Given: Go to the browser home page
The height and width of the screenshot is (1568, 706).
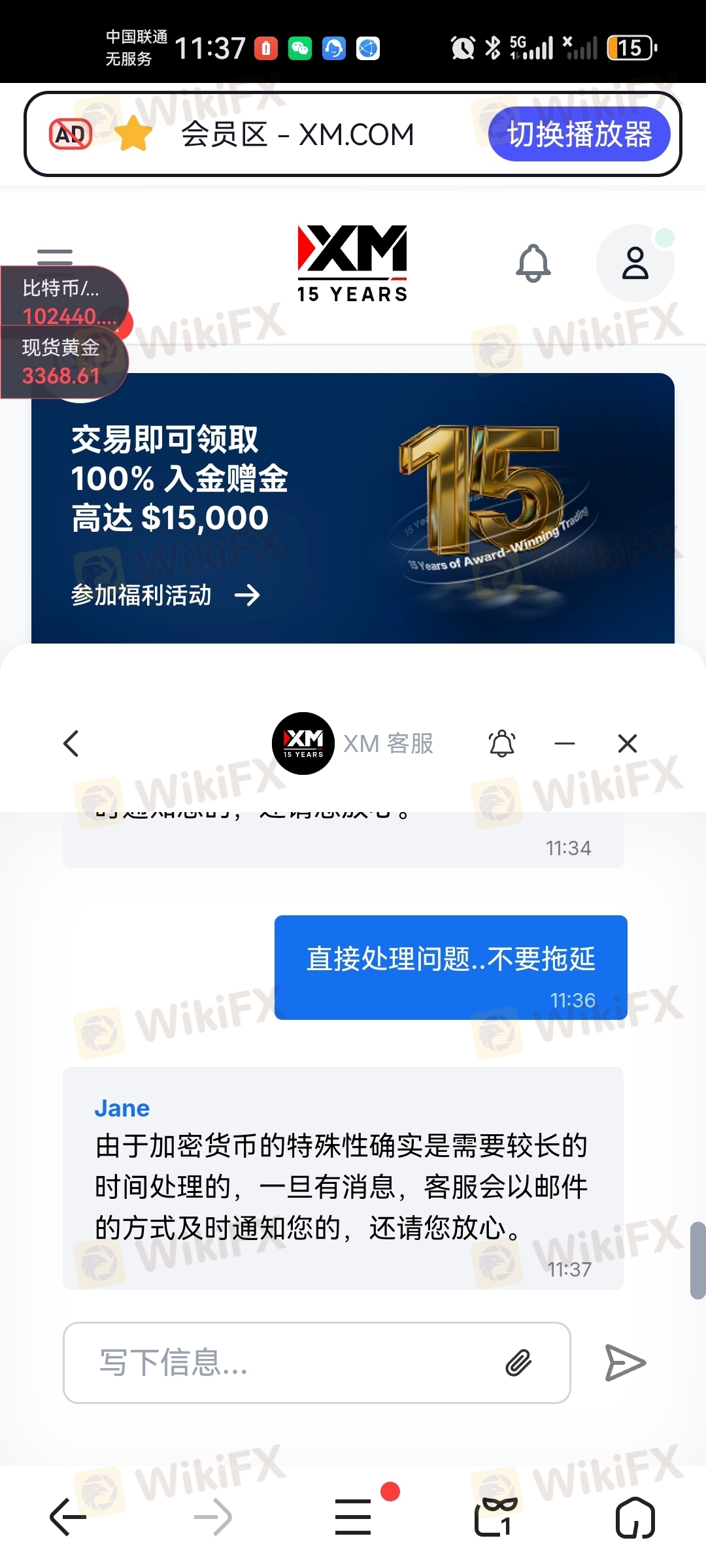Looking at the screenshot, I should [635, 1517].
